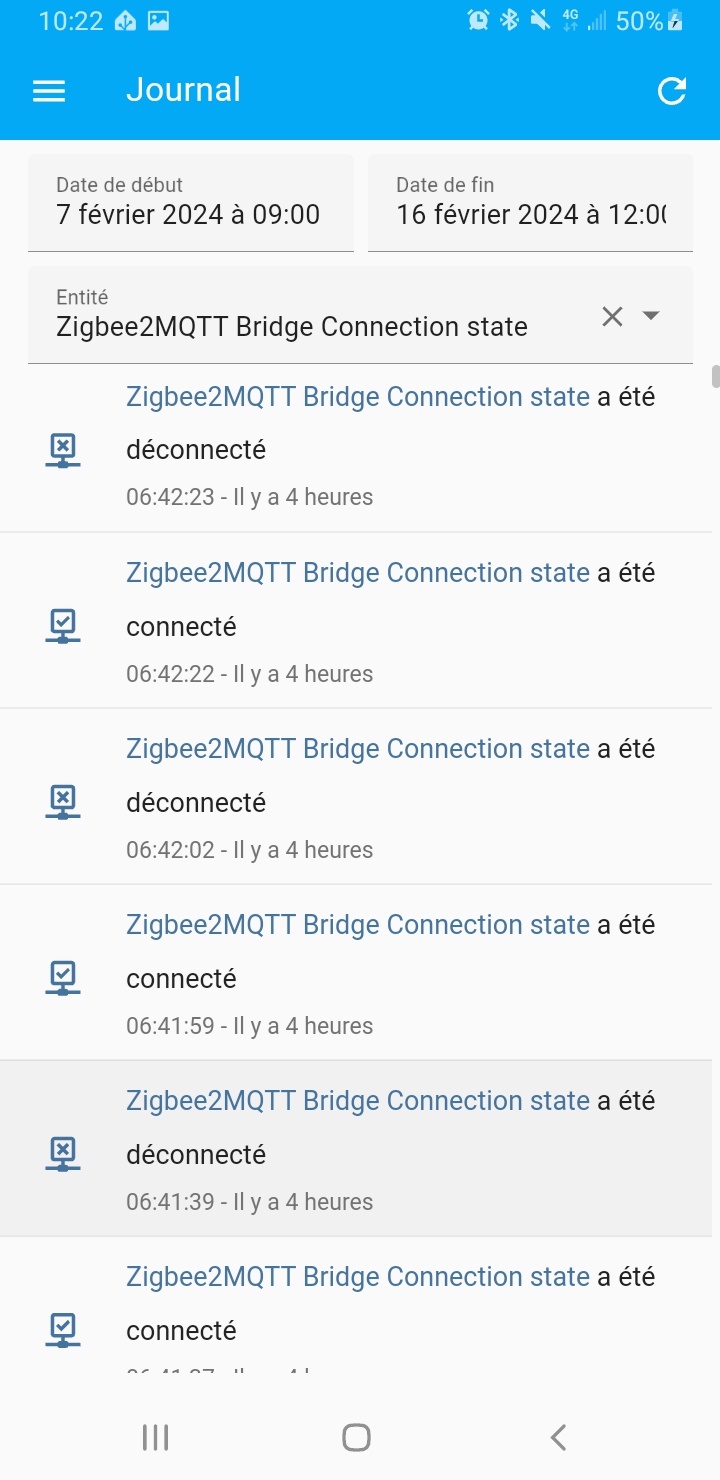
Task: Clear the selected Entité filter
Action: coord(612,316)
